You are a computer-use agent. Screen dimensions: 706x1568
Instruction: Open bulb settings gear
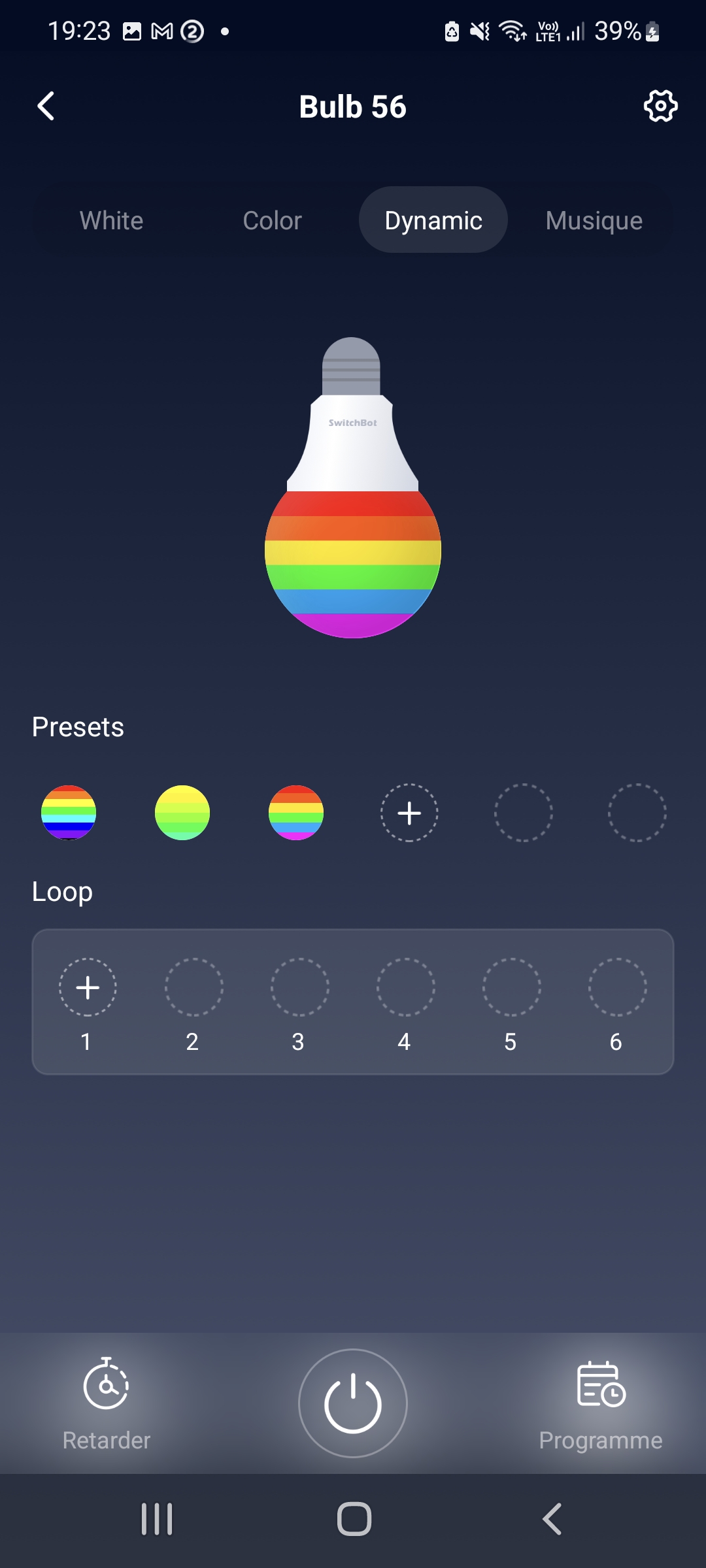[660, 106]
